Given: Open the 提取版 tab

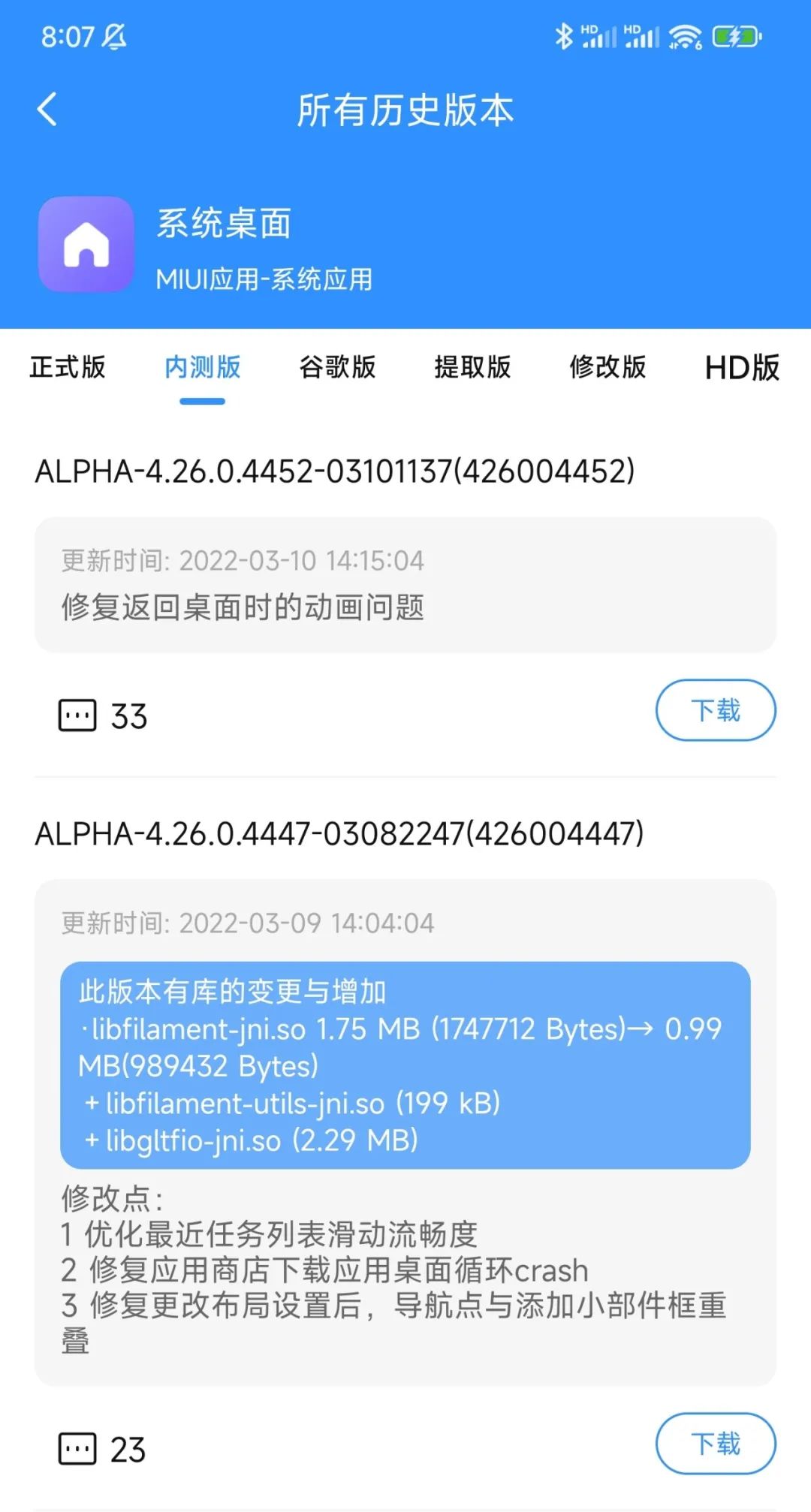Looking at the screenshot, I should click(x=472, y=367).
